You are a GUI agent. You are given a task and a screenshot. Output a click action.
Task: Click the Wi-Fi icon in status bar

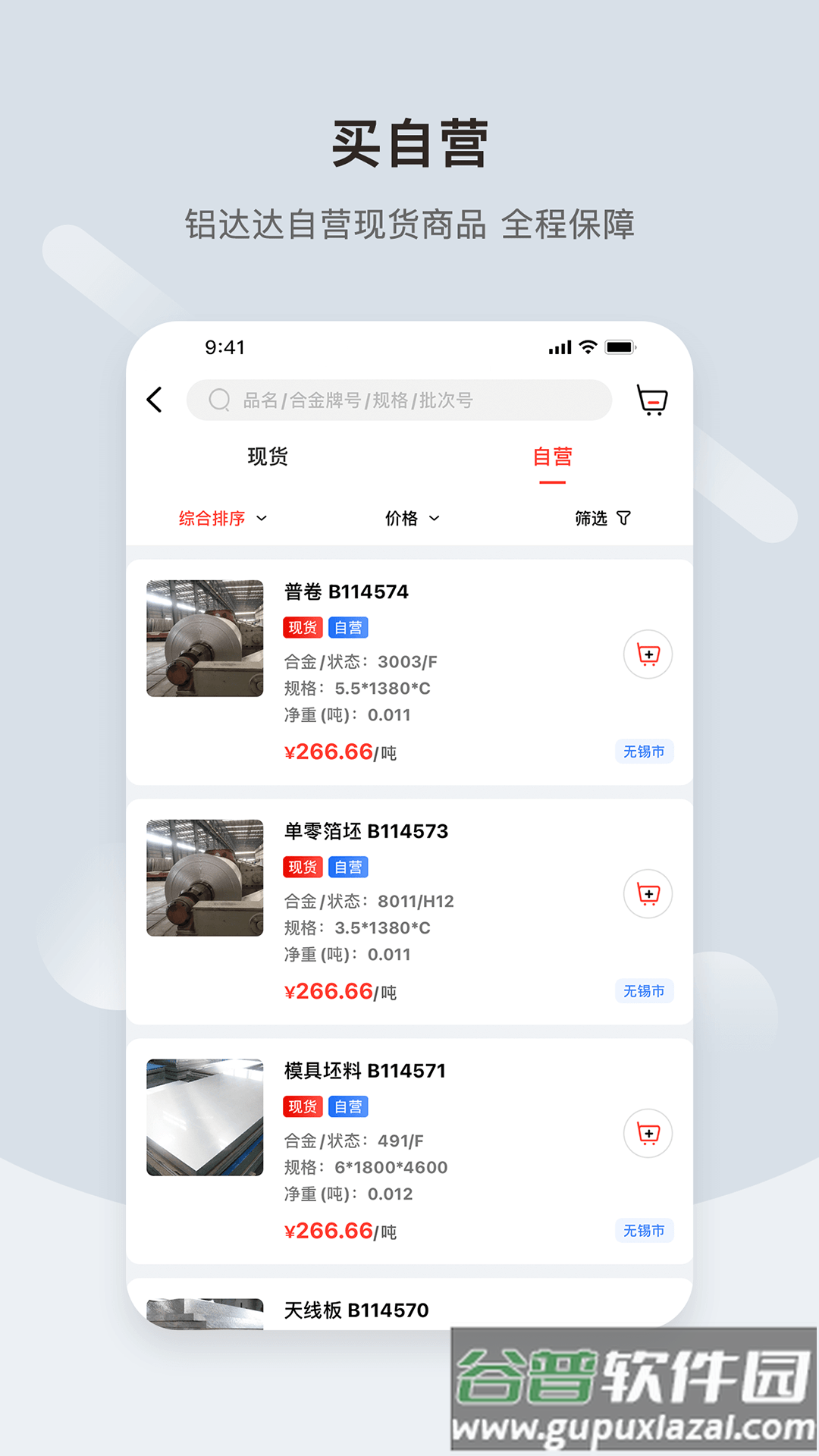pos(586,347)
